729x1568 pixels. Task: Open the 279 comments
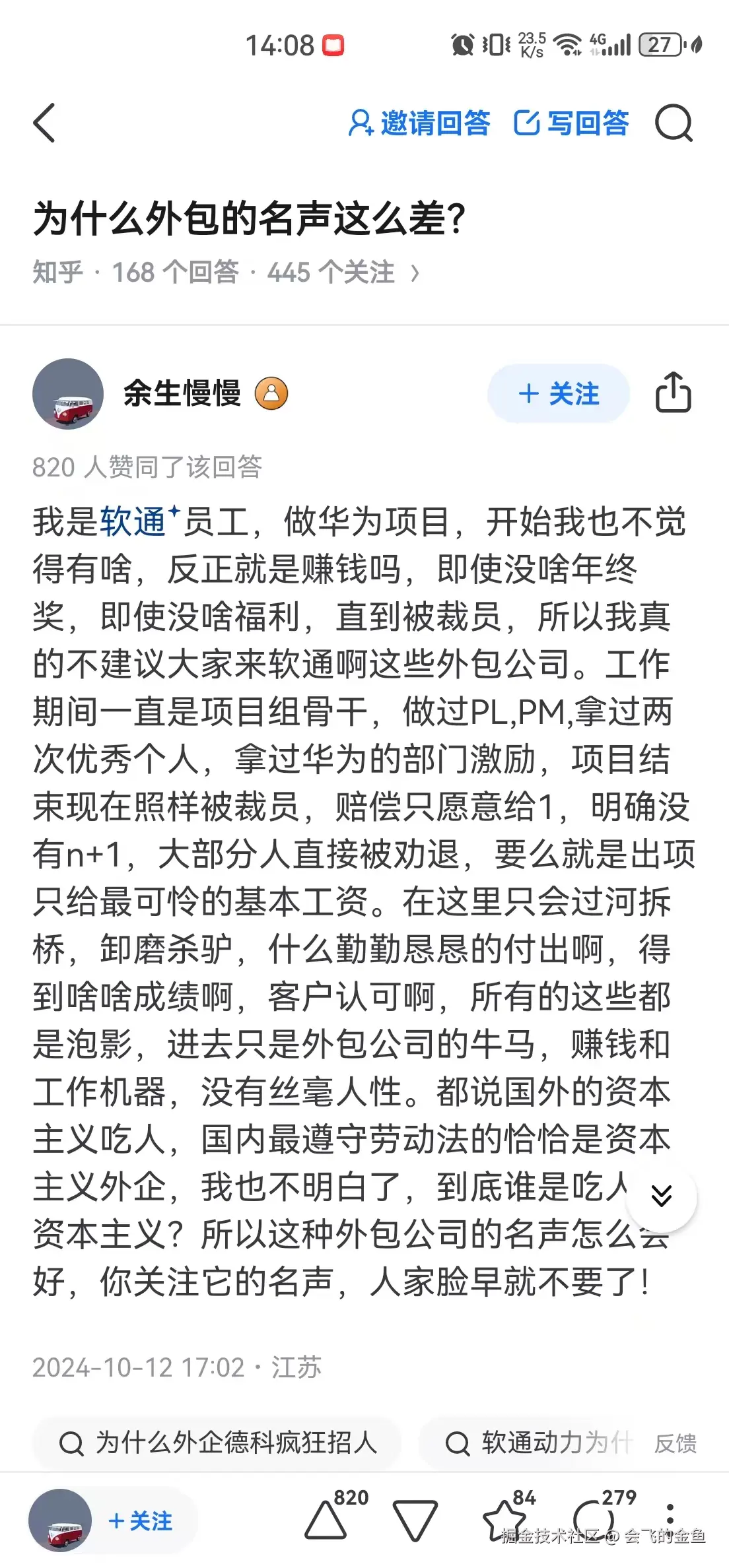[x=592, y=1520]
